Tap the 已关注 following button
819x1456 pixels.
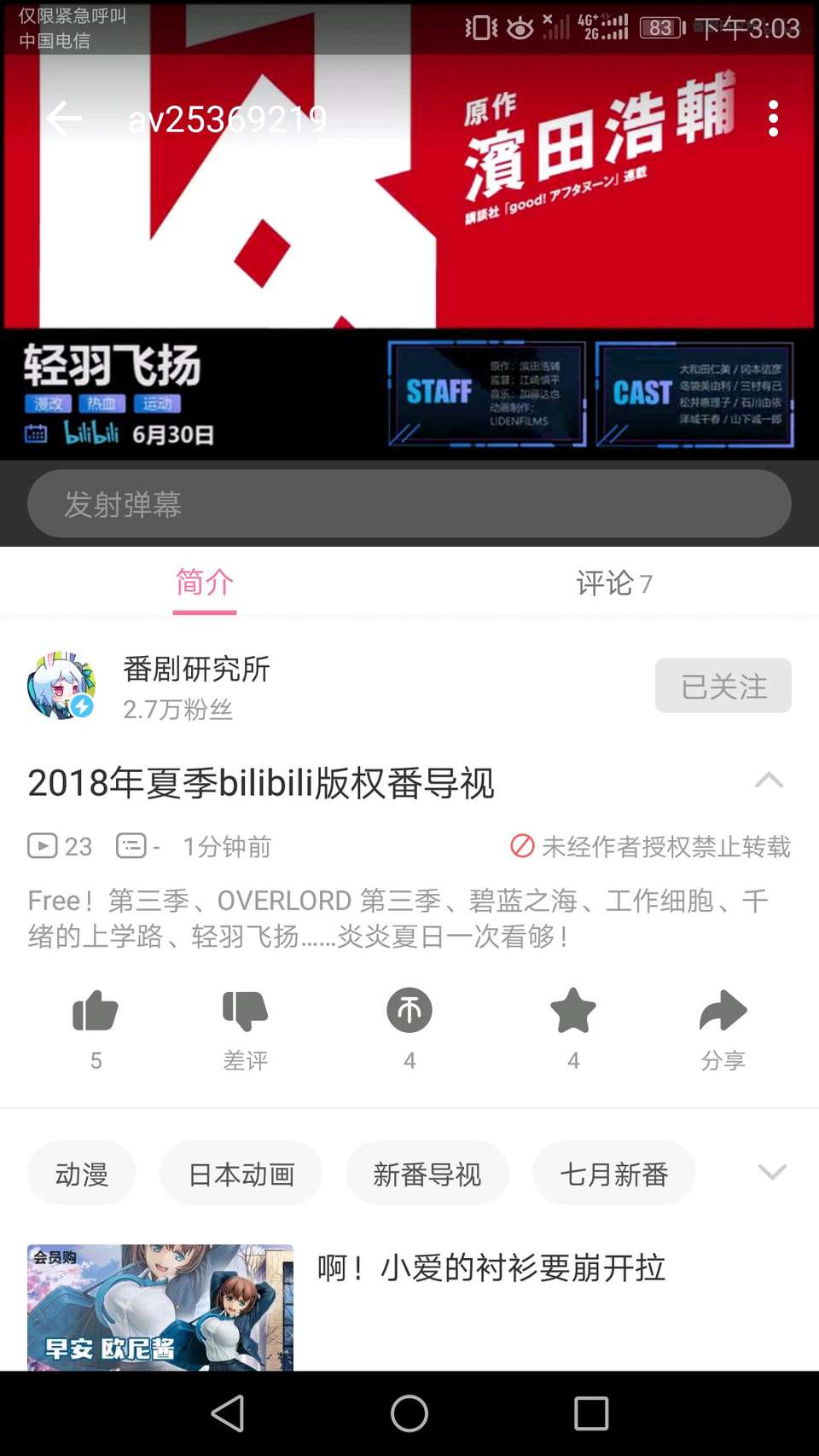pos(723,686)
